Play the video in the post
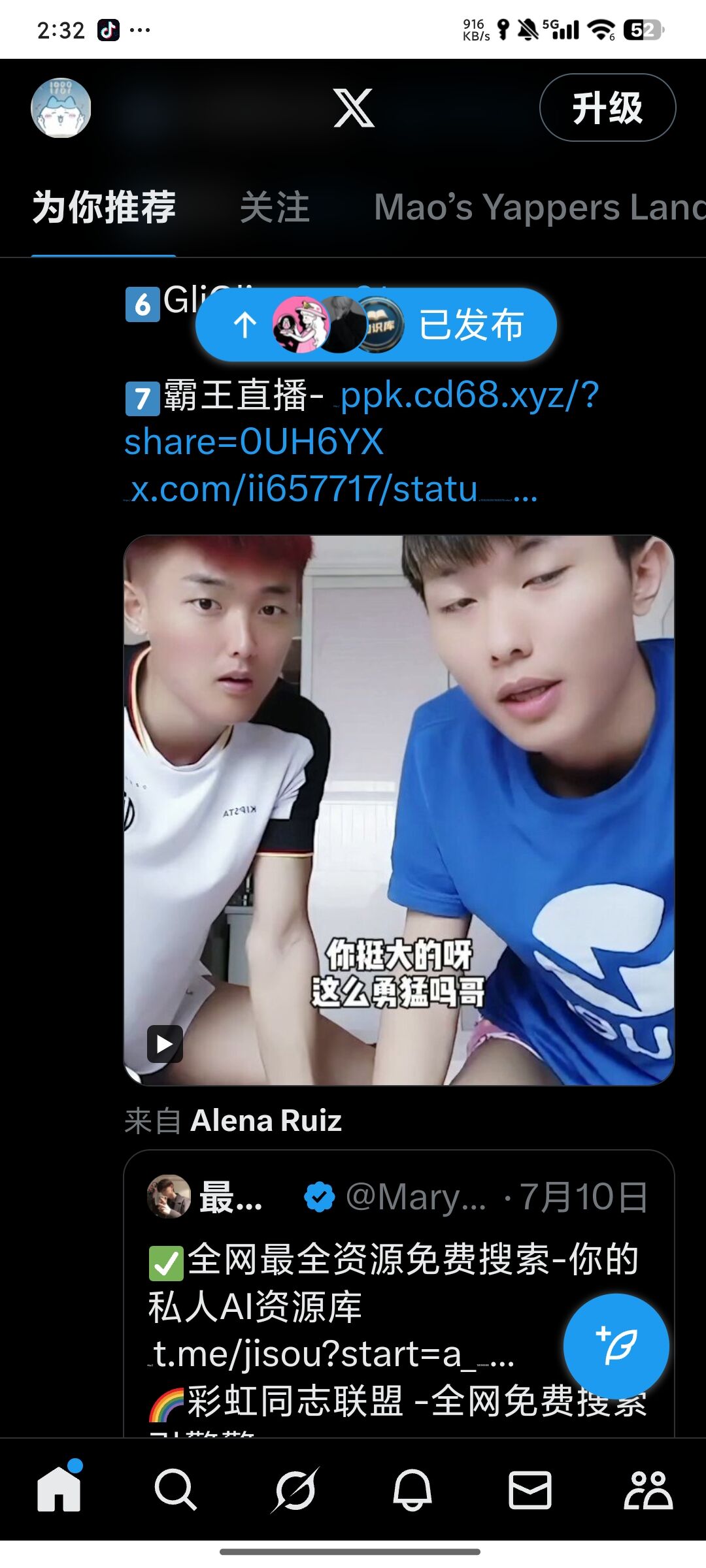The width and height of the screenshot is (706, 1568). [x=165, y=1044]
